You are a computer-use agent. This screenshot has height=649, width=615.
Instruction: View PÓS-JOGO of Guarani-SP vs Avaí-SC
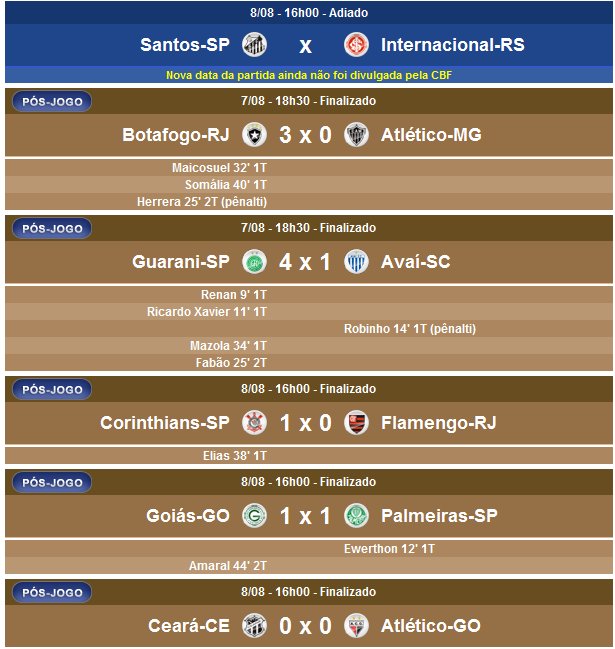coord(52,228)
